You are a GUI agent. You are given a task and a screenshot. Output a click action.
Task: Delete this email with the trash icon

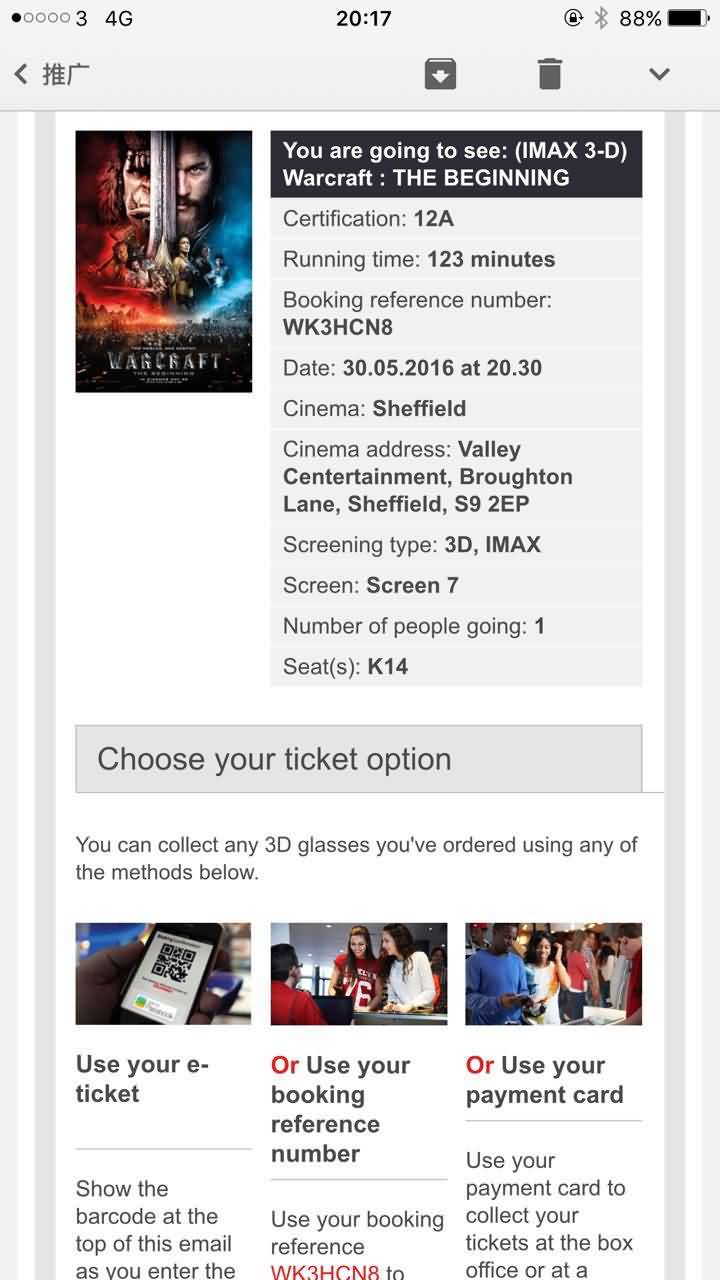(x=550, y=74)
